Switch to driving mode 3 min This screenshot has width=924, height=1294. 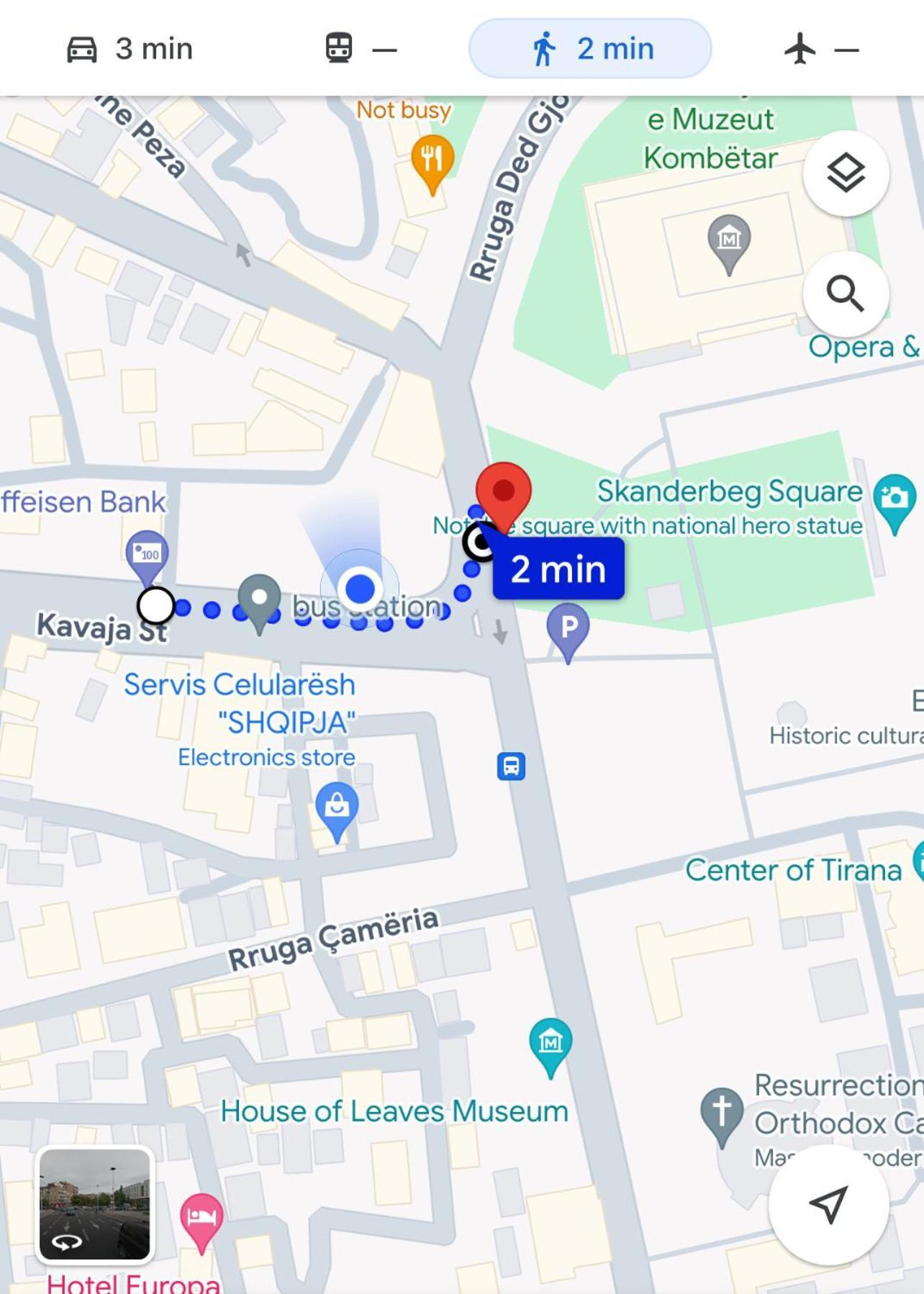130,49
